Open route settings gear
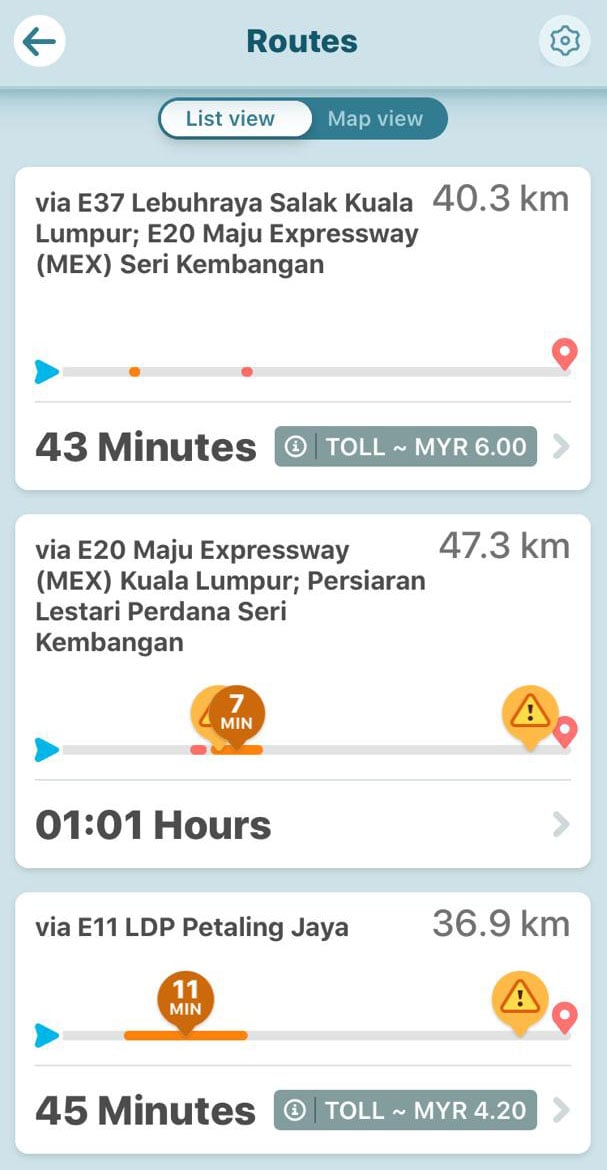This screenshot has width=607, height=1170. 564,42
